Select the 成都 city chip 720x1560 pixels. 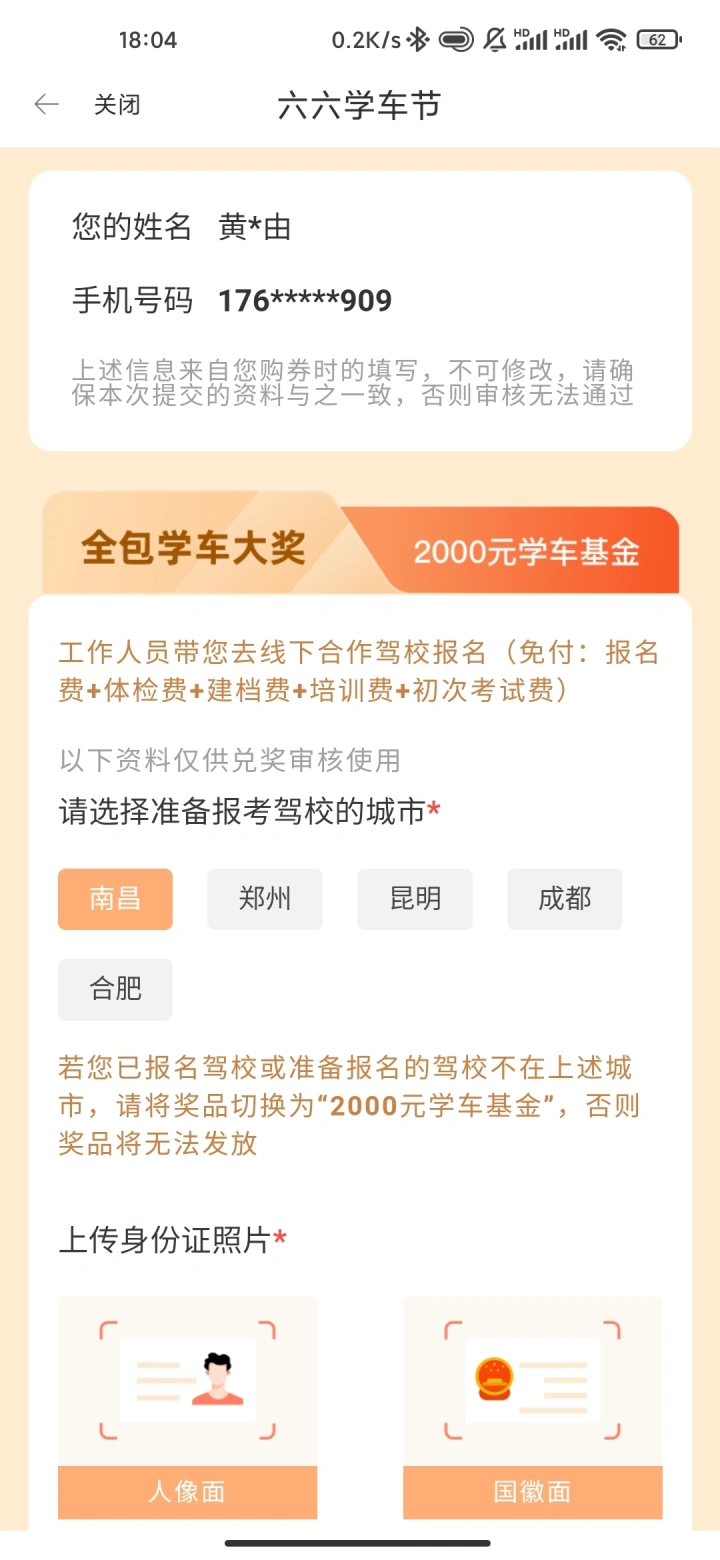click(565, 899)
